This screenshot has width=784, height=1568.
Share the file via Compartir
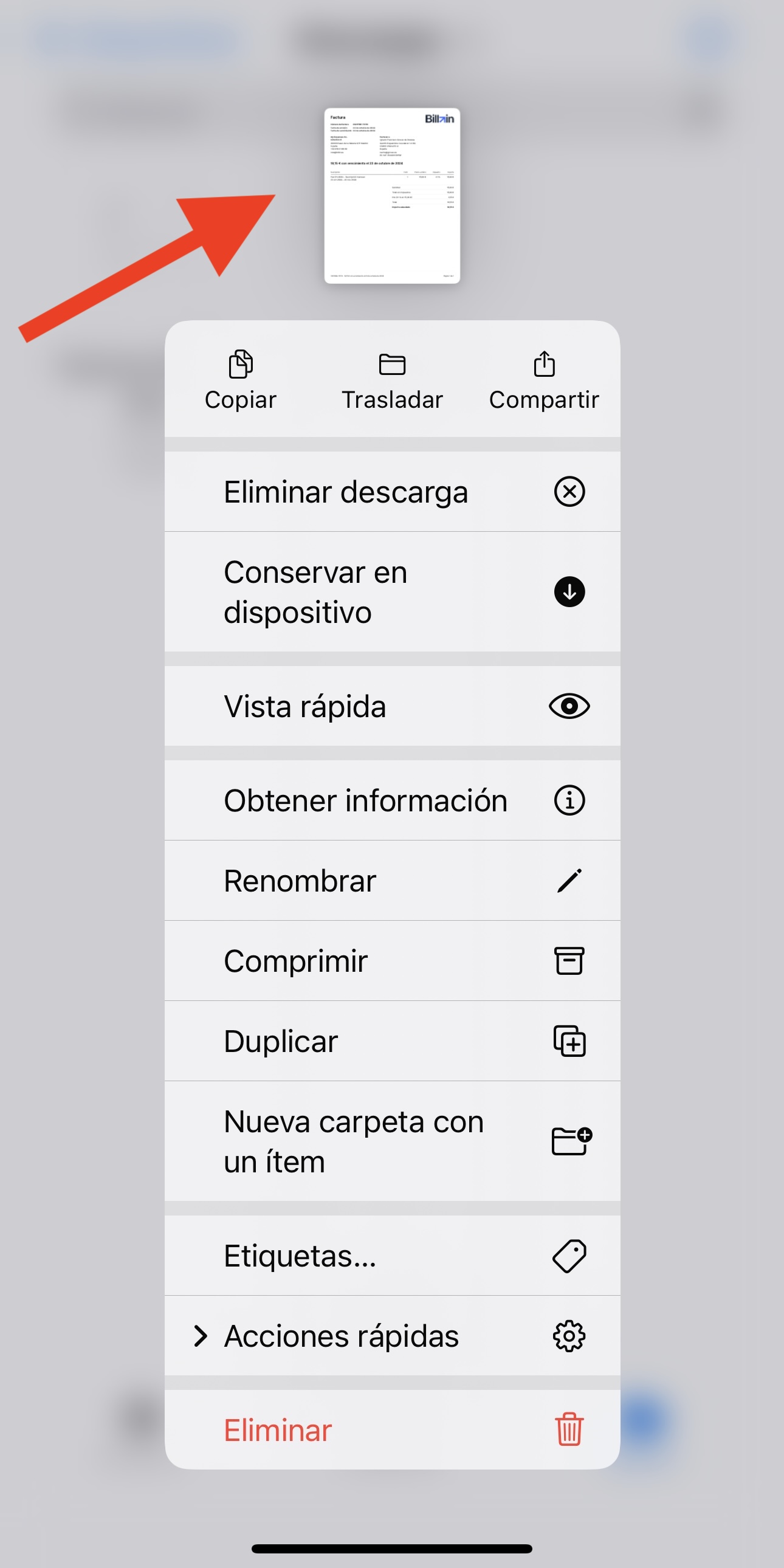pyautogui.click(x=544, y=379)
